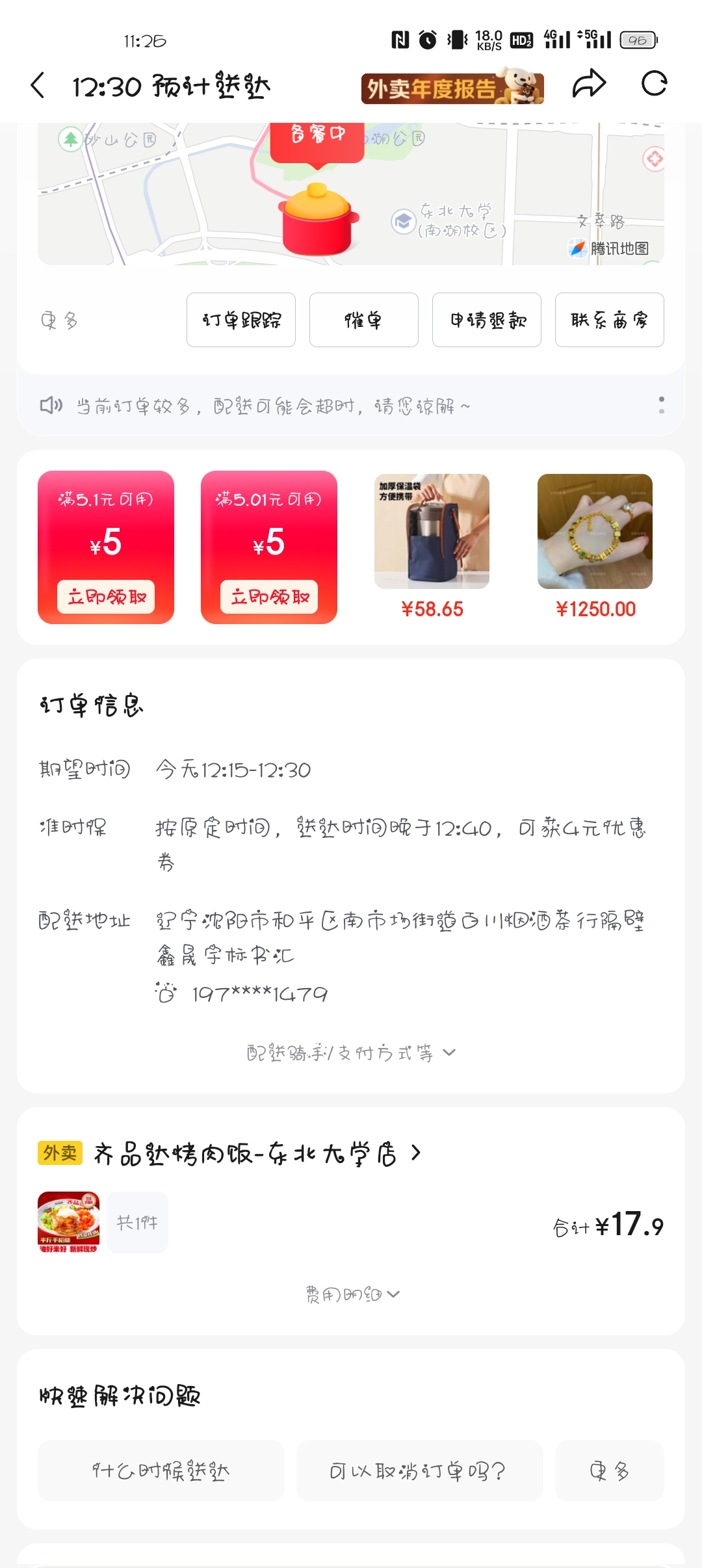Claim the 满5.01元可用 ¥5 coupon

coord(269,597)
